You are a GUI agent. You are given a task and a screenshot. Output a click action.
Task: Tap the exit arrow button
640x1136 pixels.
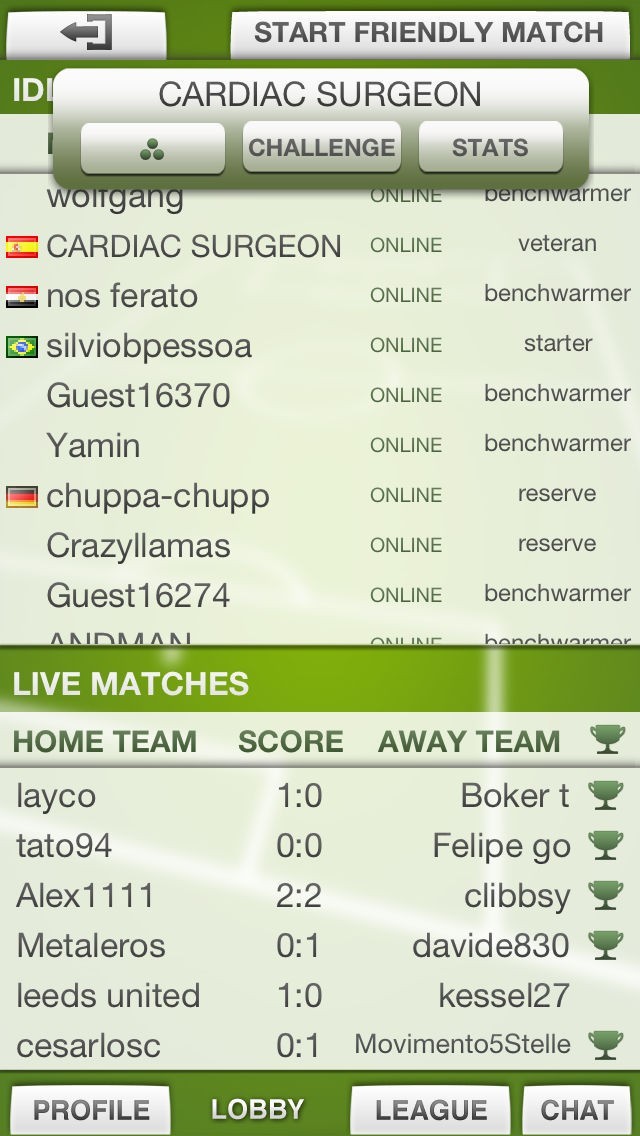pyautogui.click(x=86, y=33)
